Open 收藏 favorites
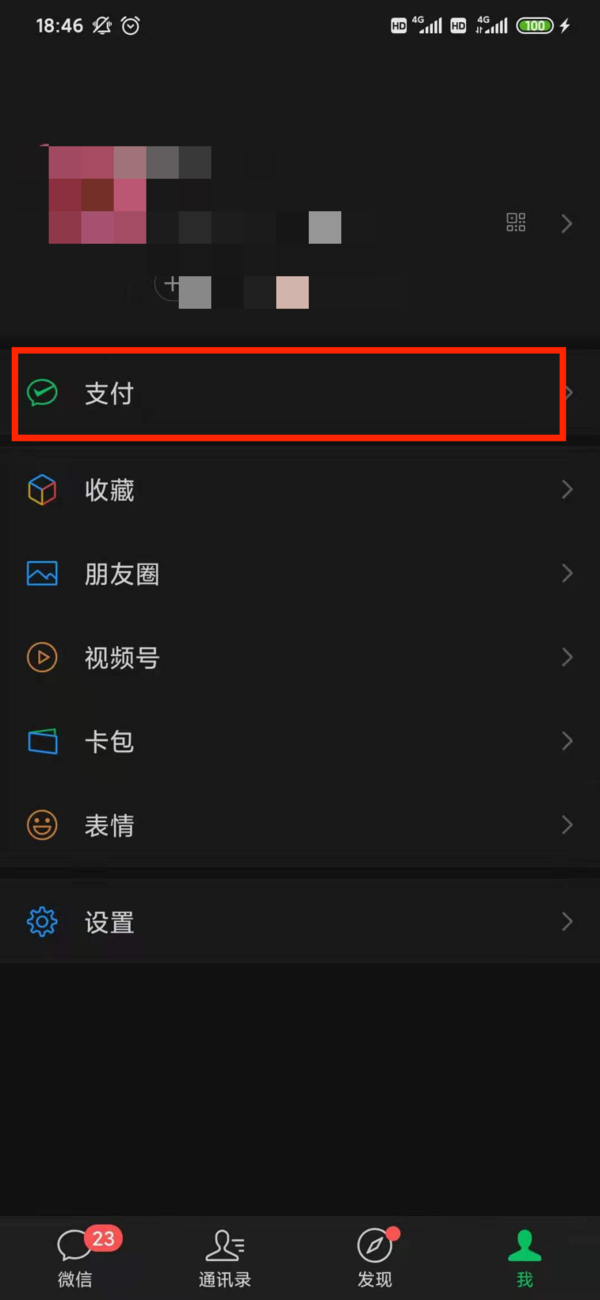The height and width of the screenshot is (1300, 600). [300, 490]
